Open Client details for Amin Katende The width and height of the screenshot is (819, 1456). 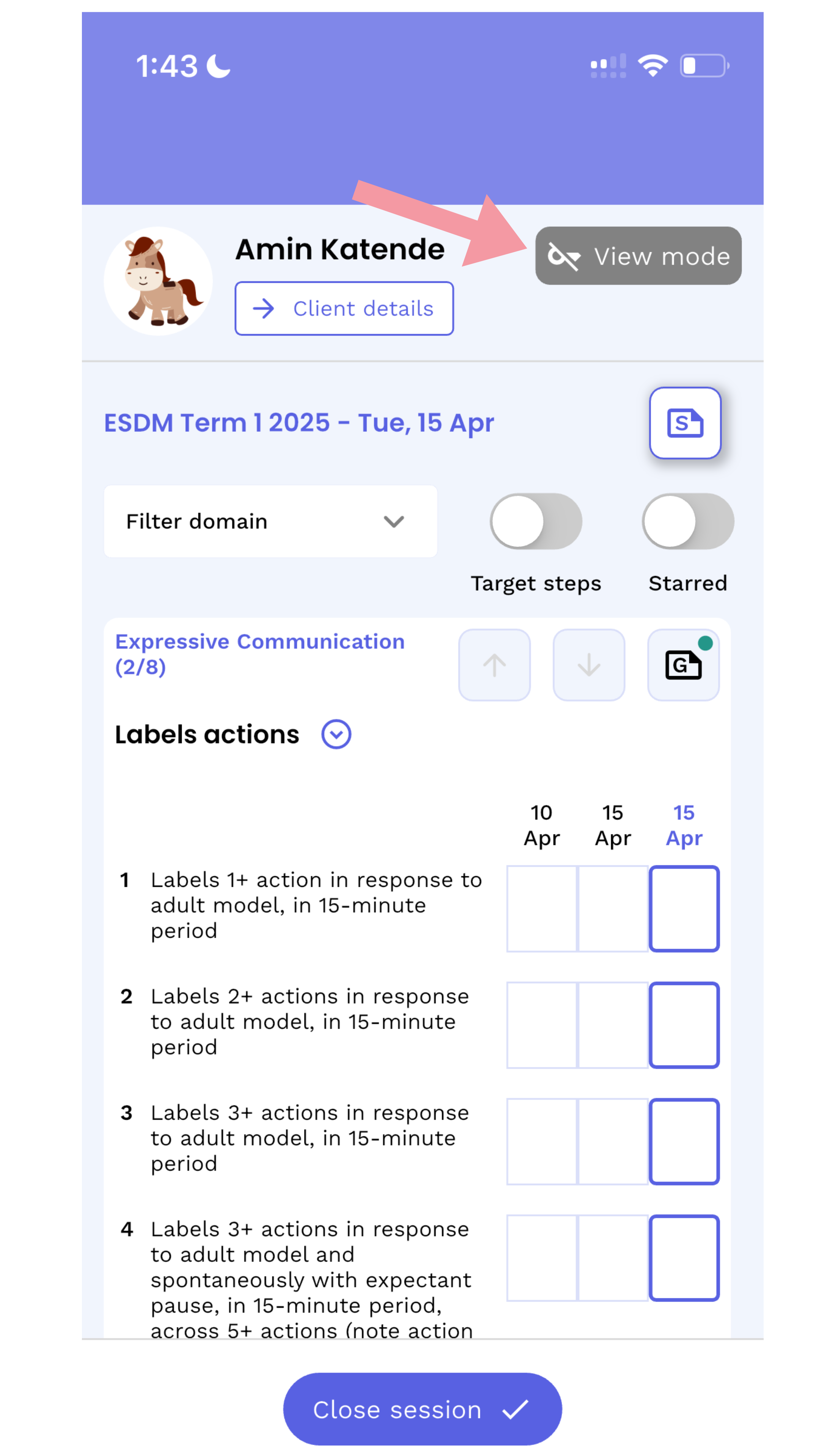[x=344, y=309]
